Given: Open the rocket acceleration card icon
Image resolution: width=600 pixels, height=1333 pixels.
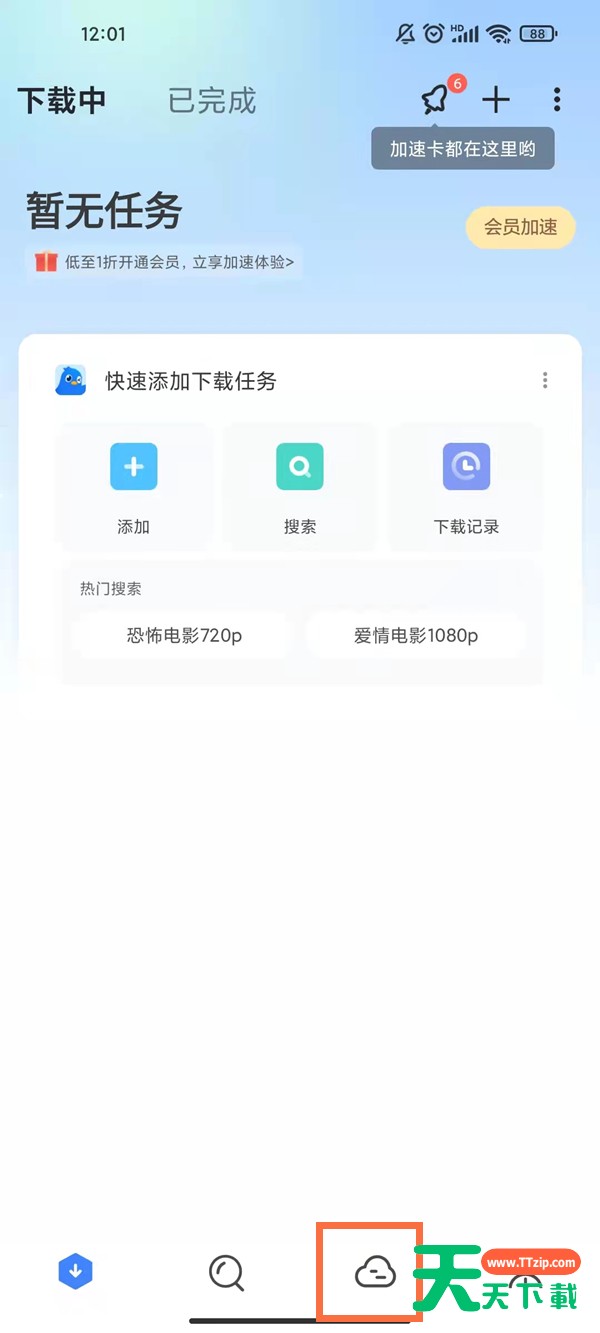Looking at the screenshot, I should click(435, 99).
